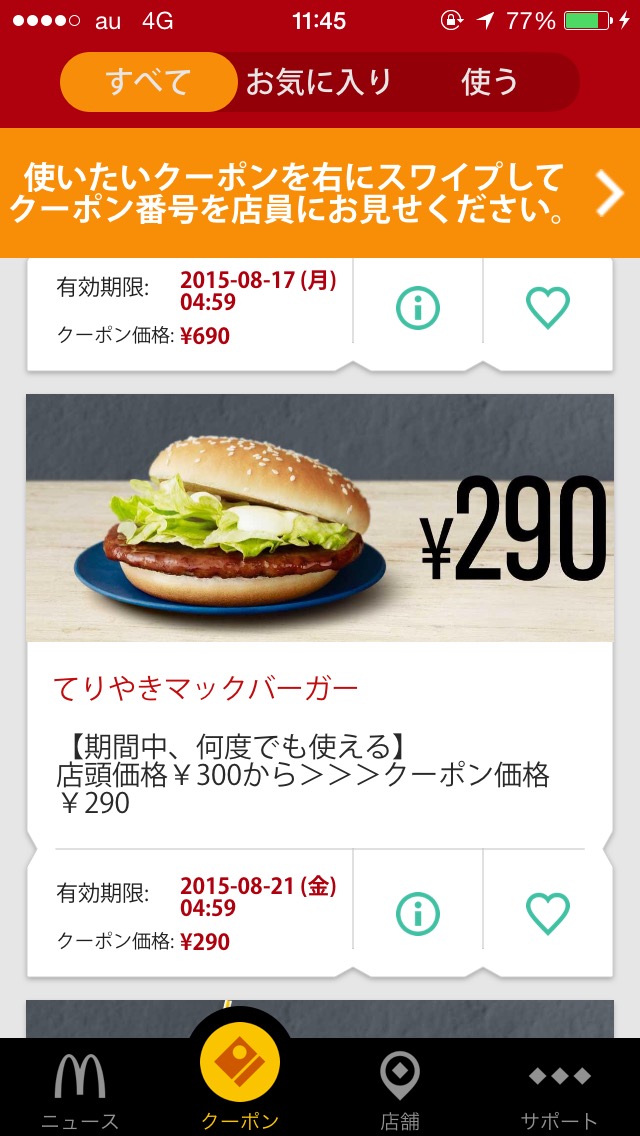Screen dimensions: 640x1136
Task: Switch to the 店舗 tab
Action: (400, 1090)
